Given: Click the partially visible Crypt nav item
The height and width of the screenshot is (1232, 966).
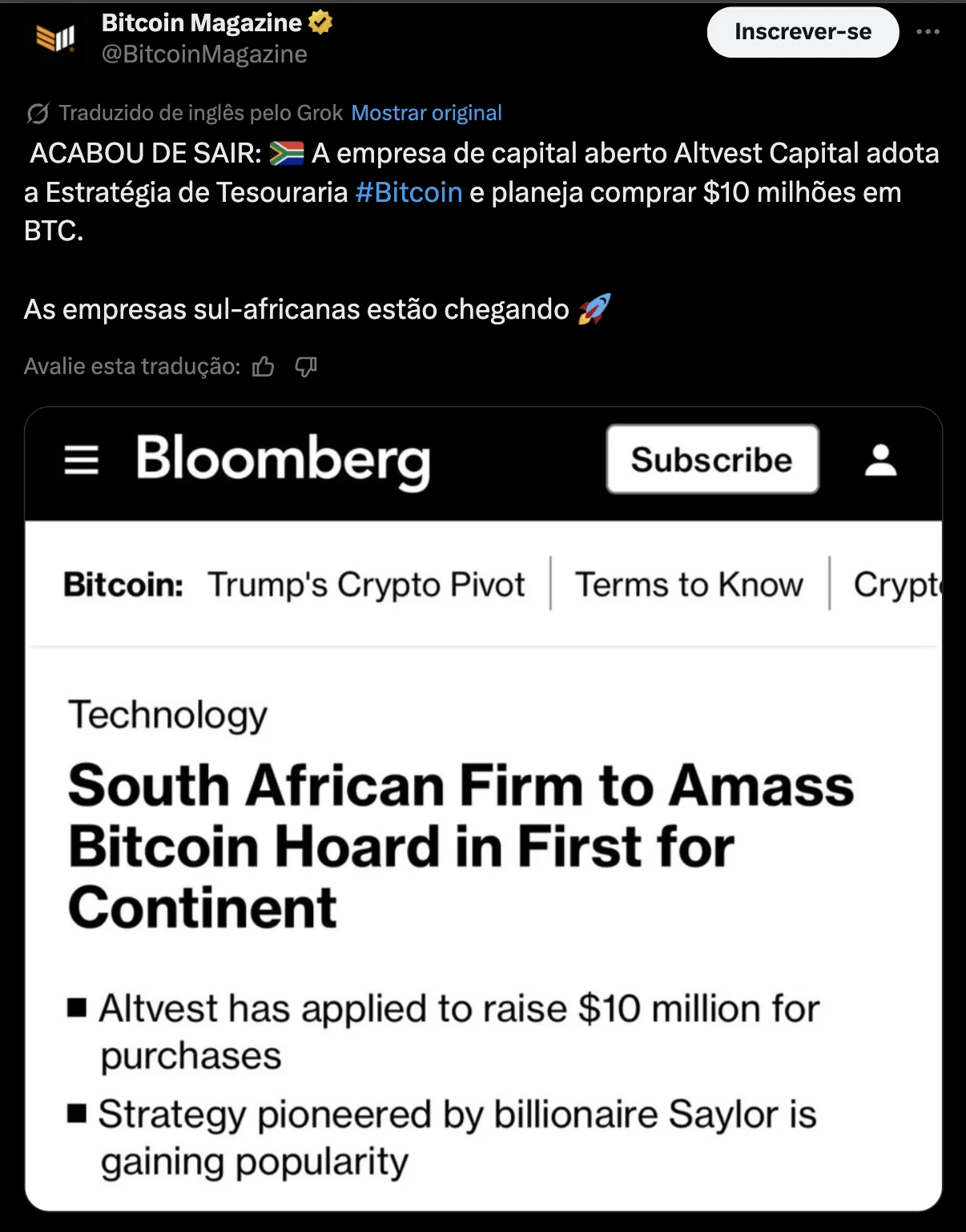Looking at the screenshot, I should pos(897,583).
